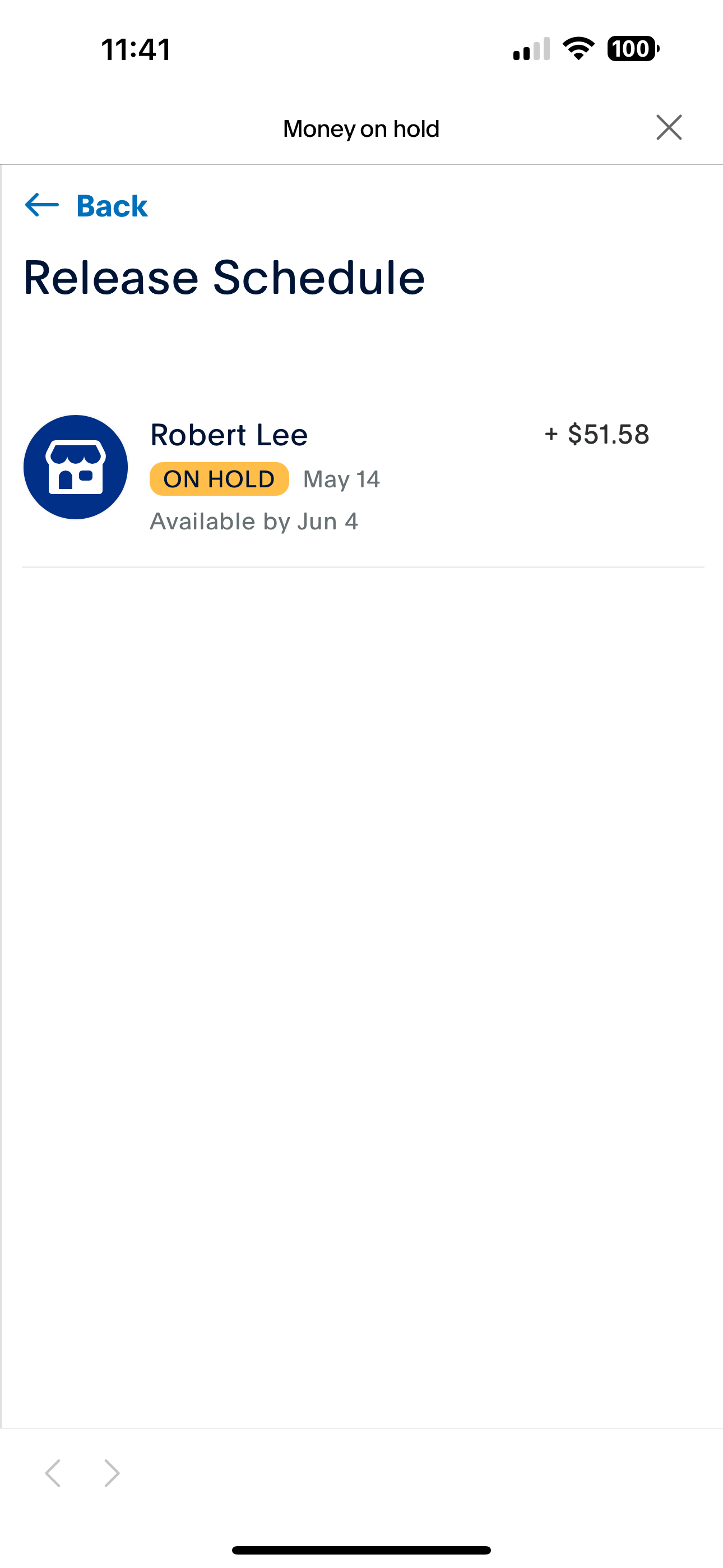The height and width of the screenshot is (1568, 723).
Task: Go back via the Back link
Action: coord(86,206)
